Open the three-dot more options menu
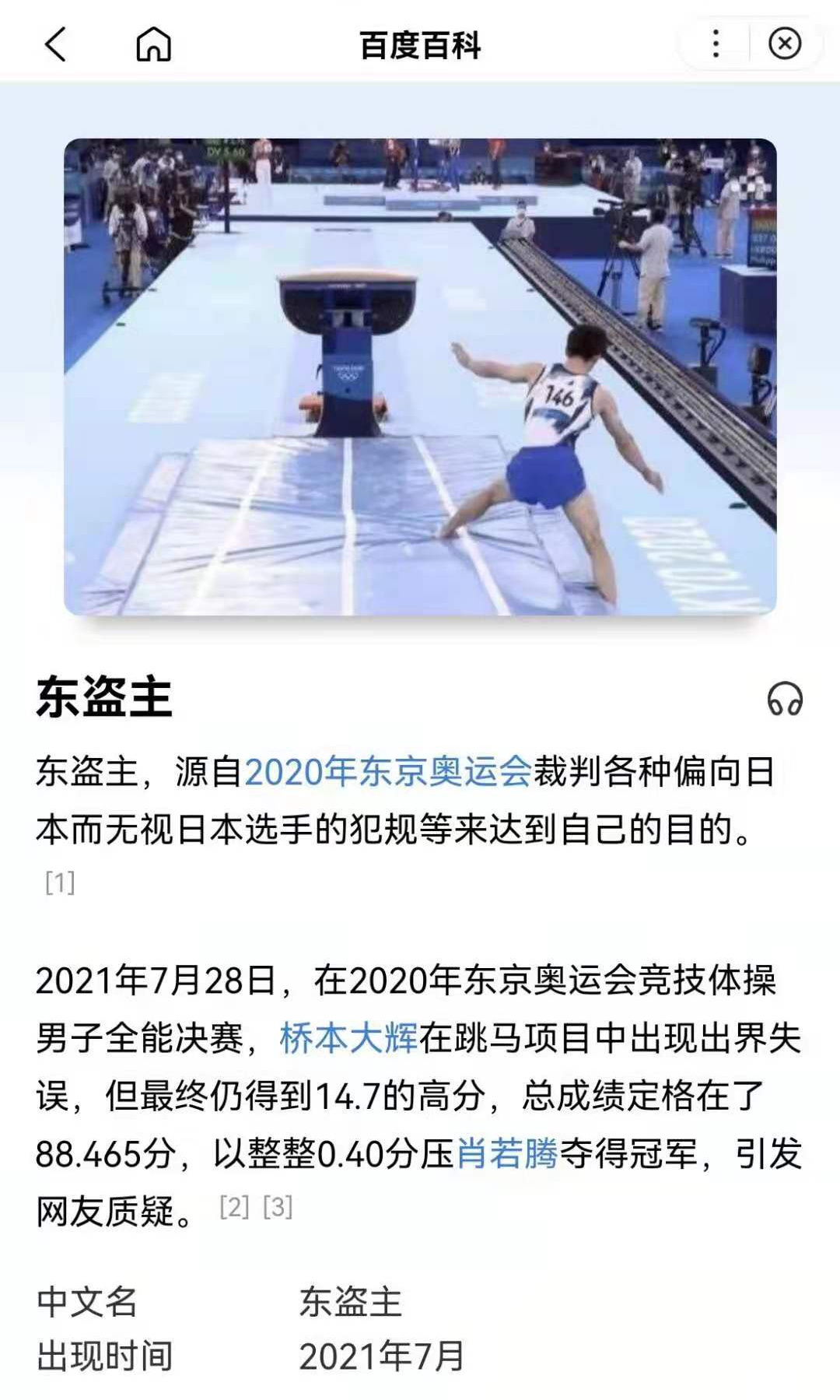 [716, 44]
